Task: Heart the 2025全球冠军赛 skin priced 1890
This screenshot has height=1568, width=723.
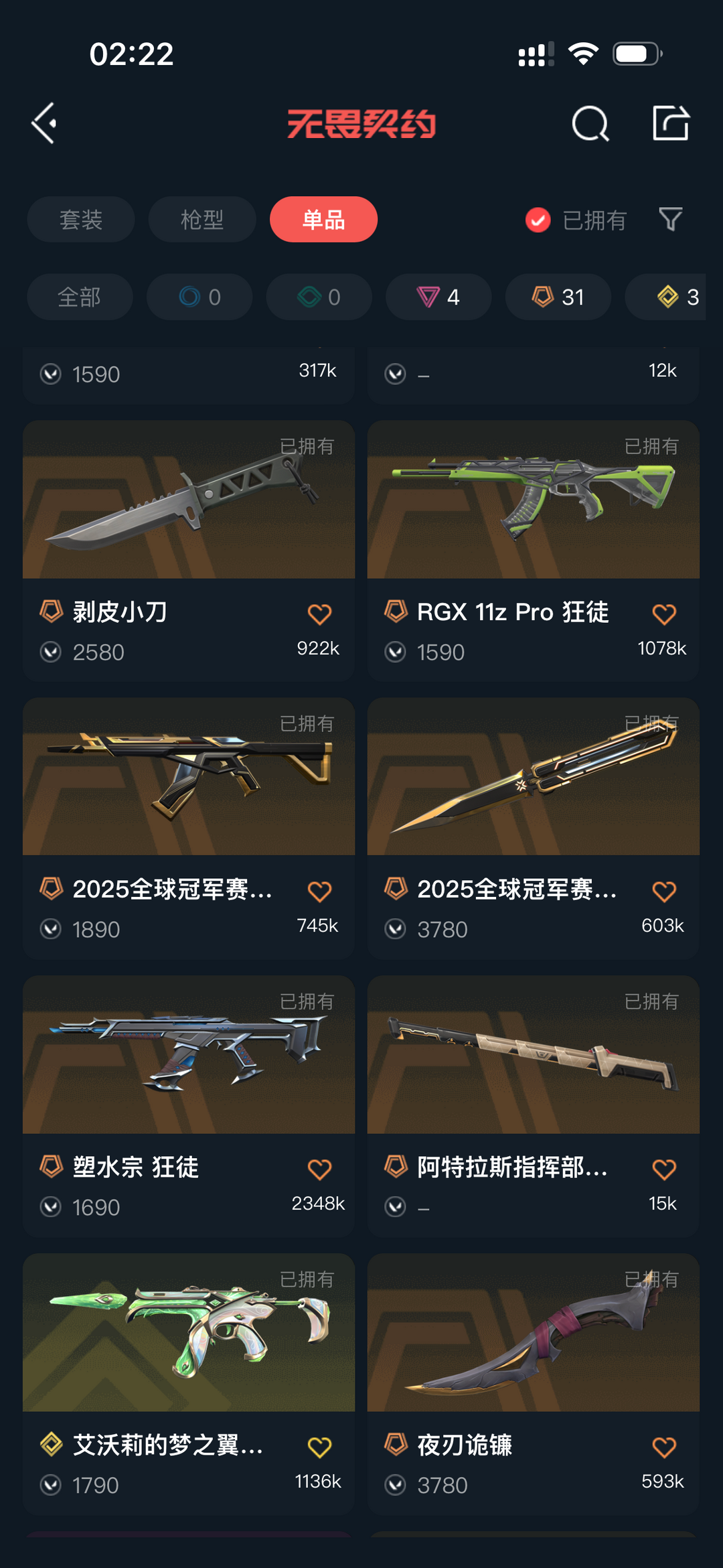Action: coord(319,892)
